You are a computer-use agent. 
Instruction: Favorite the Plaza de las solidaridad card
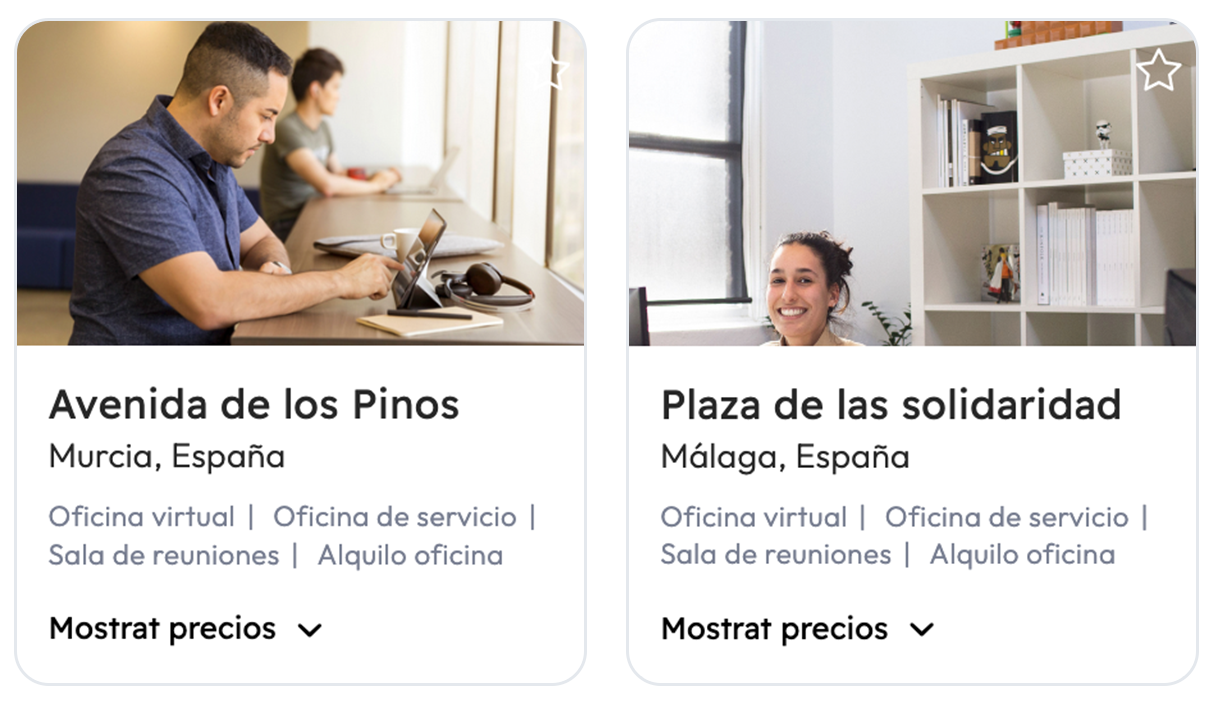tap(1158, 71)
